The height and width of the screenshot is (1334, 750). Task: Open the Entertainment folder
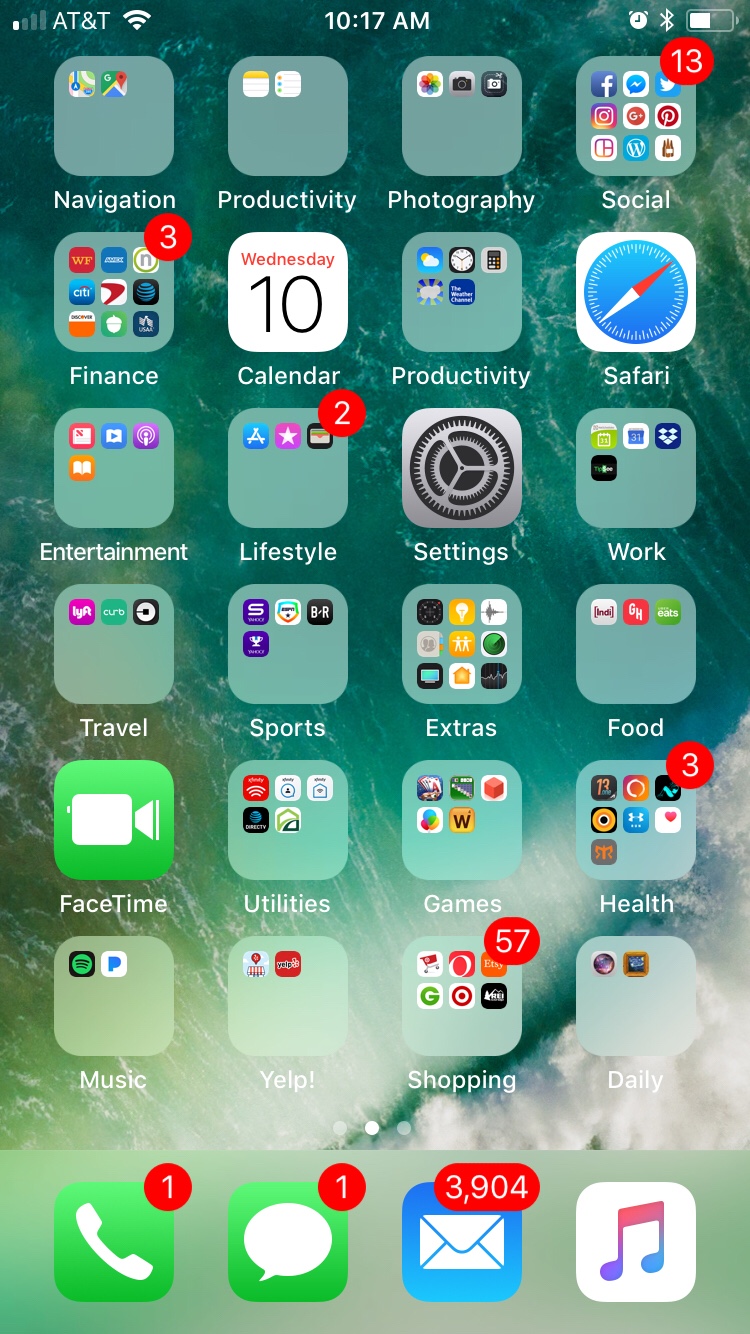click(x=114, y=468)
